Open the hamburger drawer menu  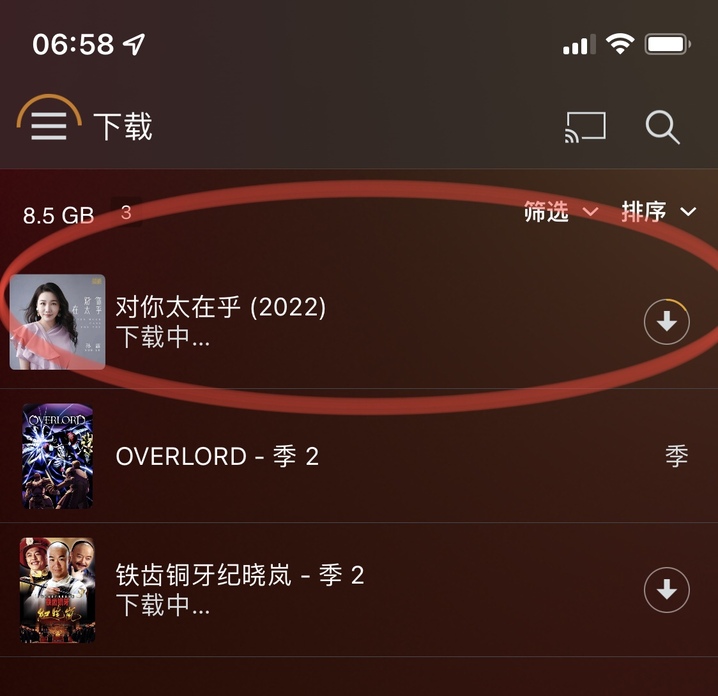pos(48,125)
